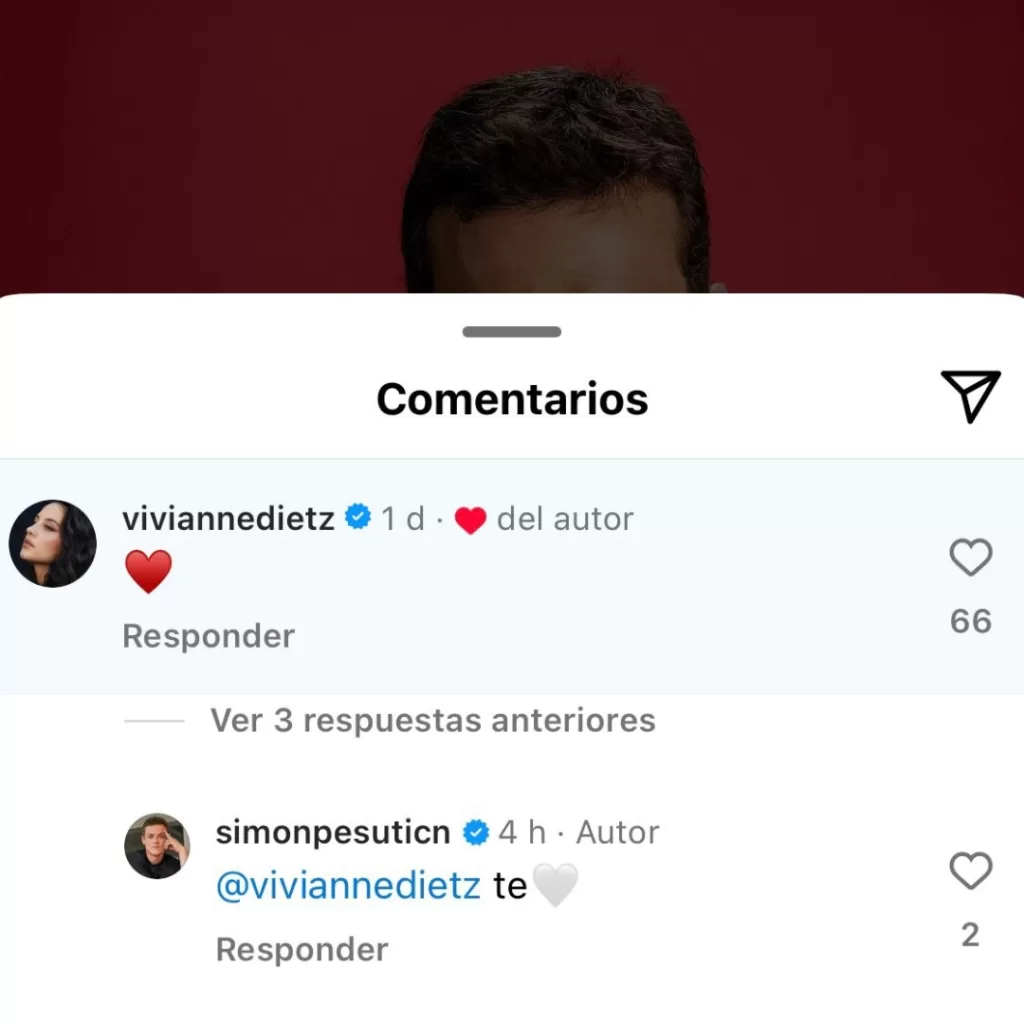Like simonpesuticn's reply
1024x1024 pixels.
tap(970, 871)
